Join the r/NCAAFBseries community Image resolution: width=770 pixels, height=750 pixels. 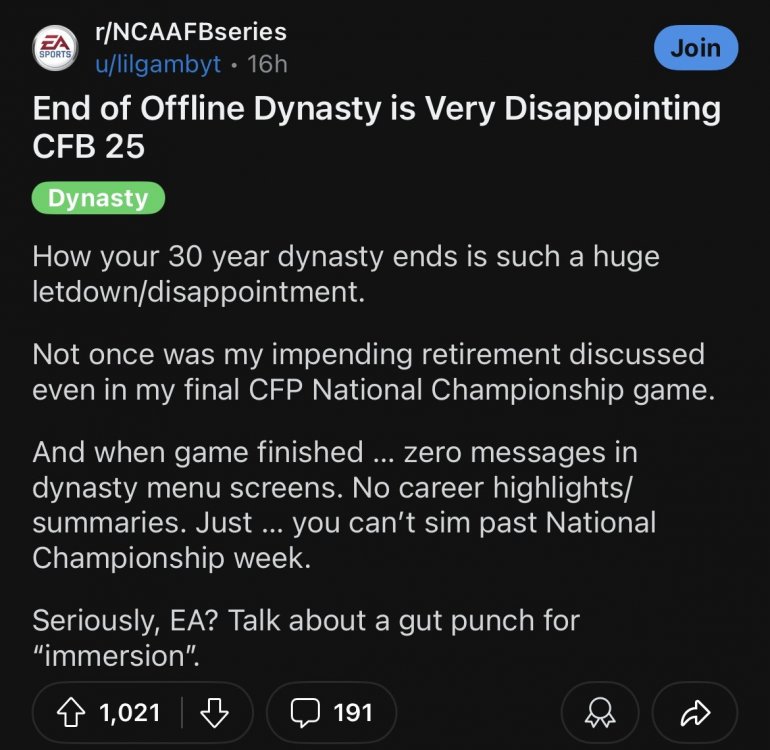click(x=695, y=48)
